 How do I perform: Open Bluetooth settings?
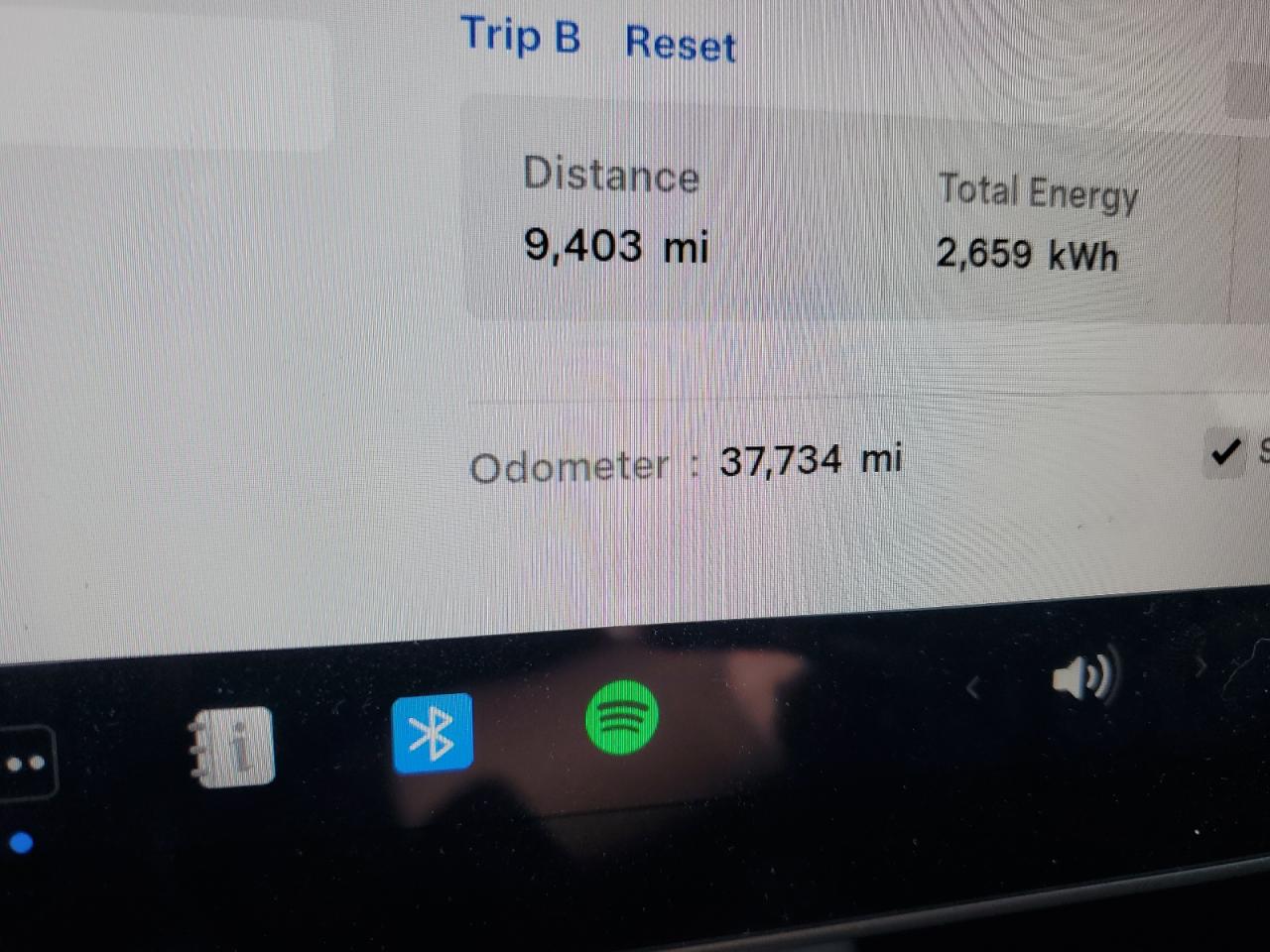tap(432, 734)
